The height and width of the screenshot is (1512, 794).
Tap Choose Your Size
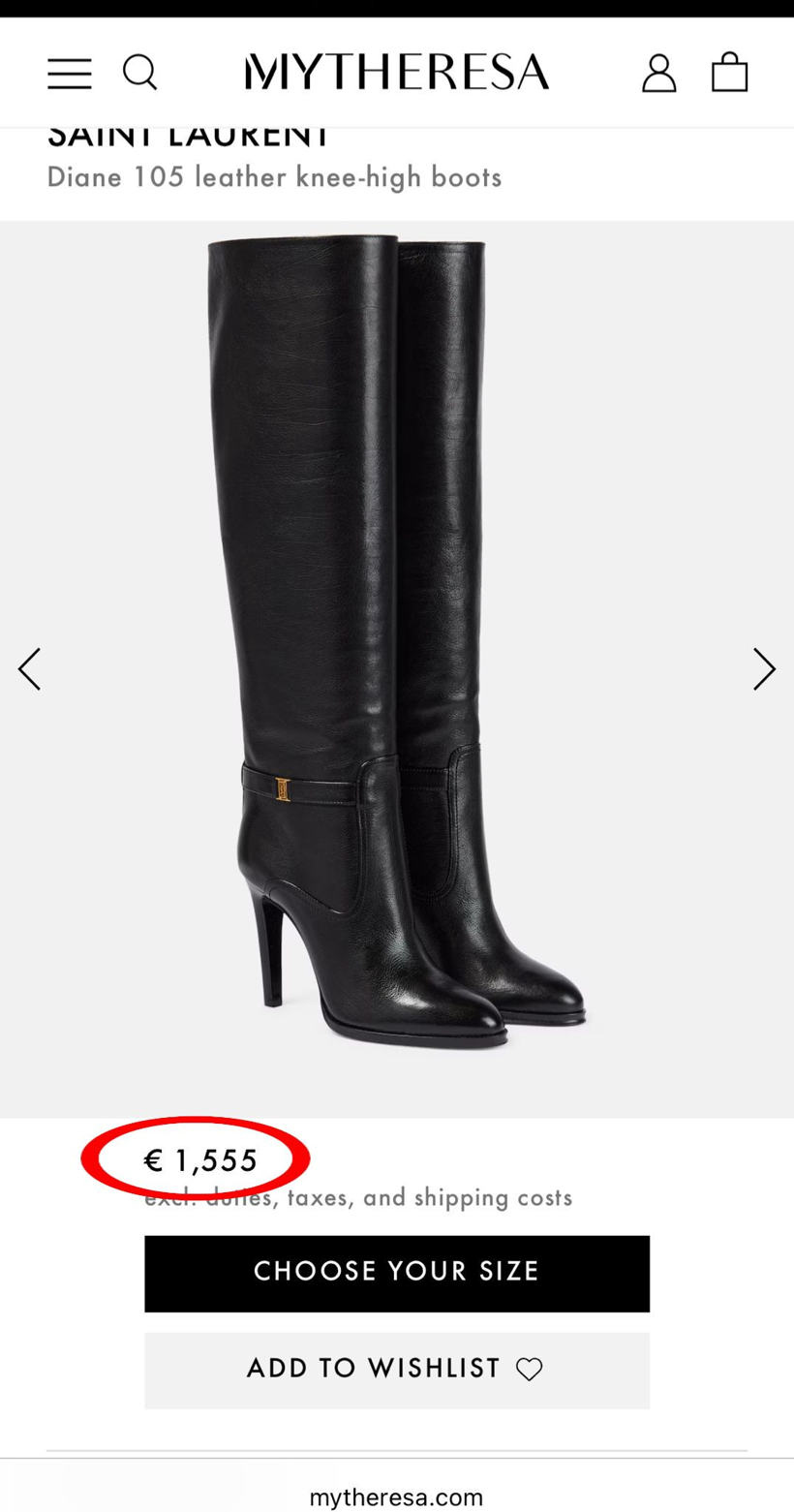(x=397, y=1273)
